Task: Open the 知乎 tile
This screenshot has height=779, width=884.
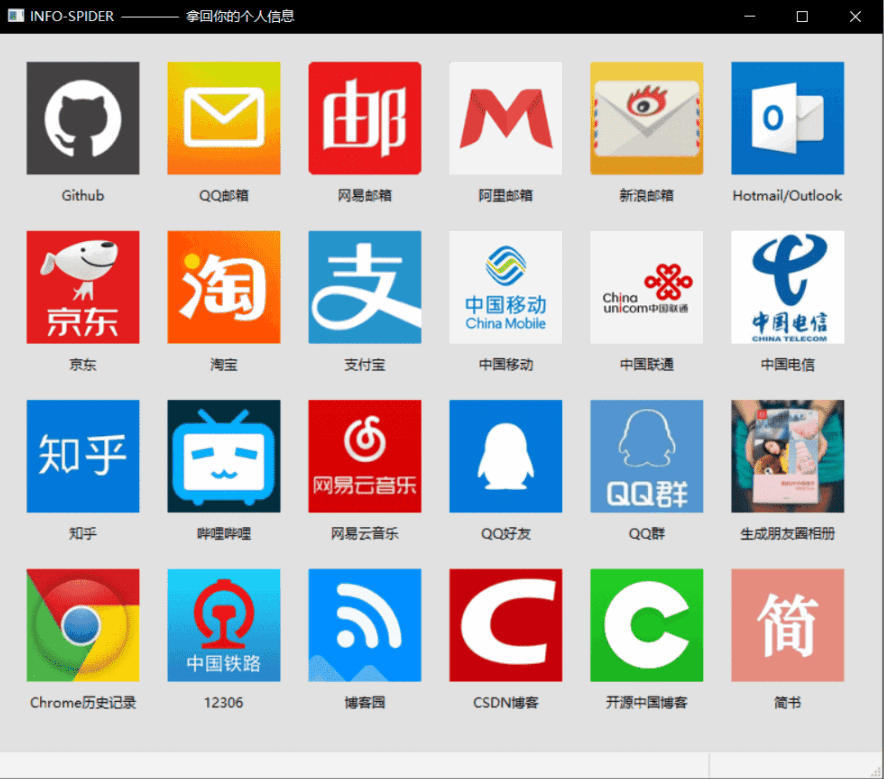Action: pyautogui.click(x=83, y=456)
